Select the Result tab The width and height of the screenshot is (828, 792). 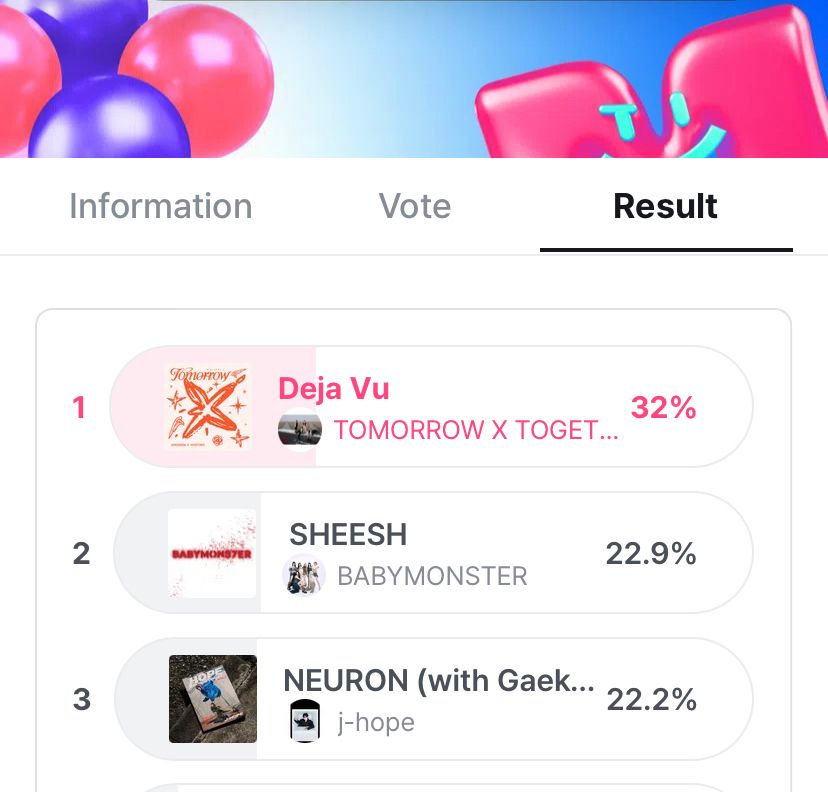(x=665, y=206)
